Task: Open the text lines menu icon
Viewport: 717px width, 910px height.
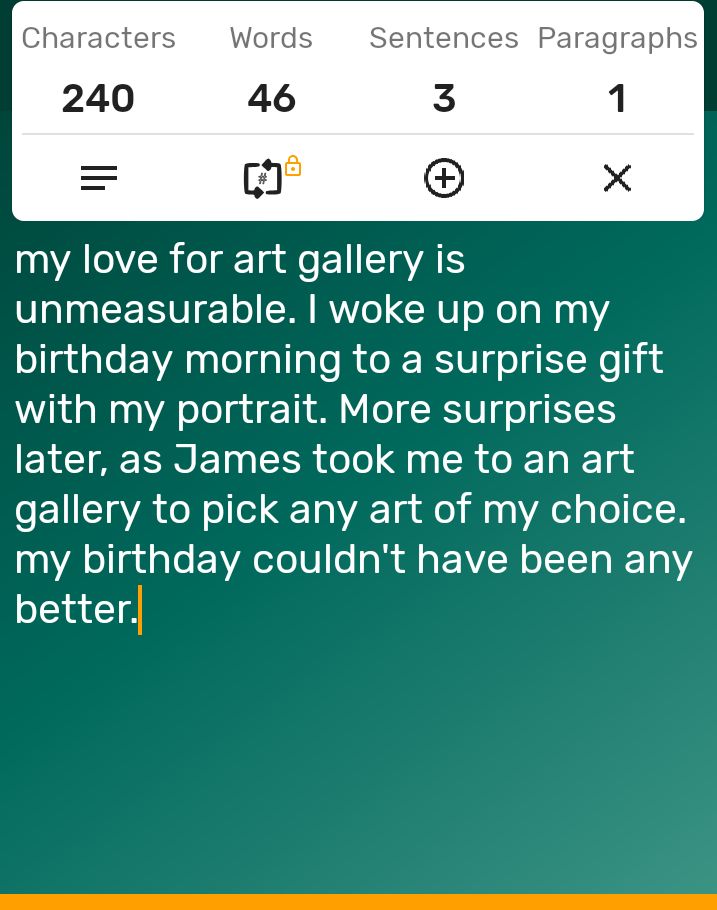Action: click(x=98, y=179)
